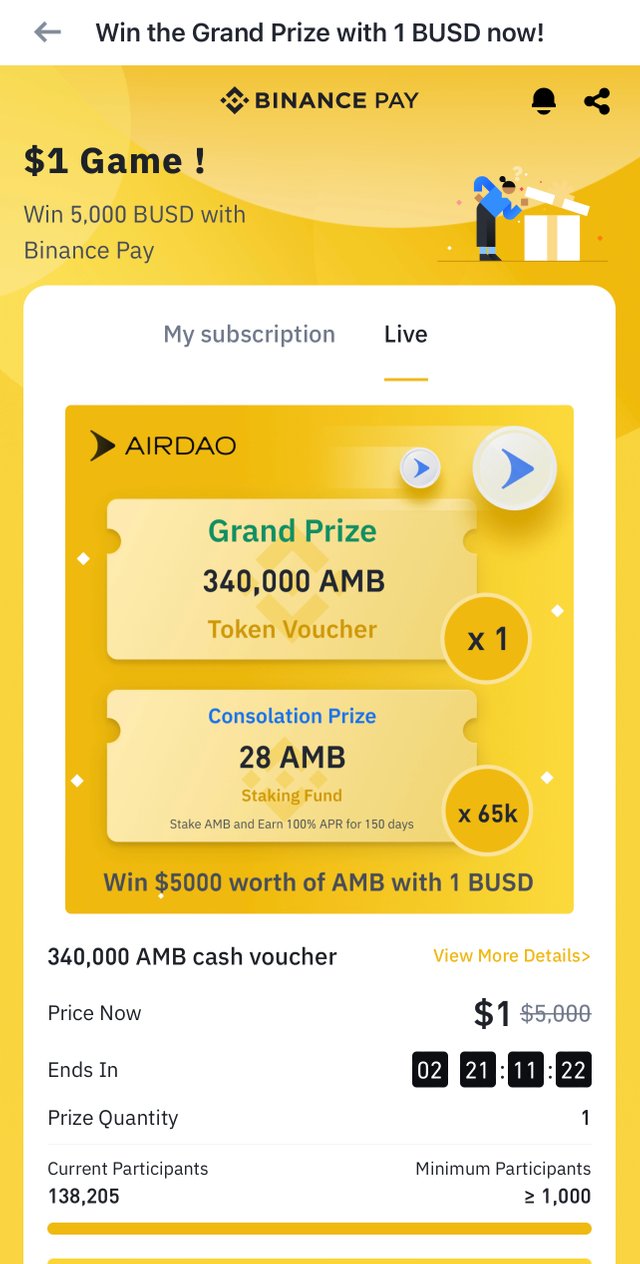Switch to My subscription tab

pyautogui.click(x=249, y=334)
